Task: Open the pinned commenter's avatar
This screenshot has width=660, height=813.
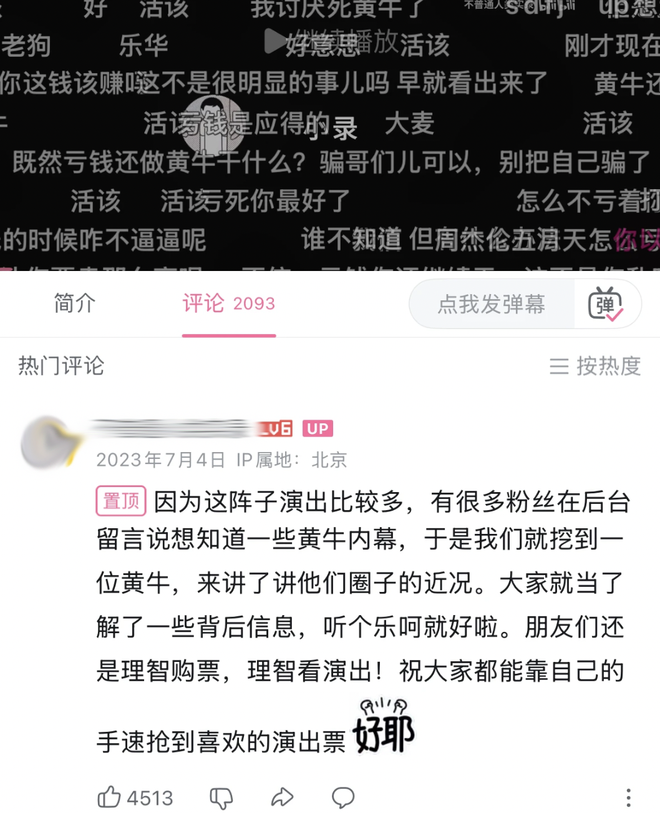Action: point(47,442)
